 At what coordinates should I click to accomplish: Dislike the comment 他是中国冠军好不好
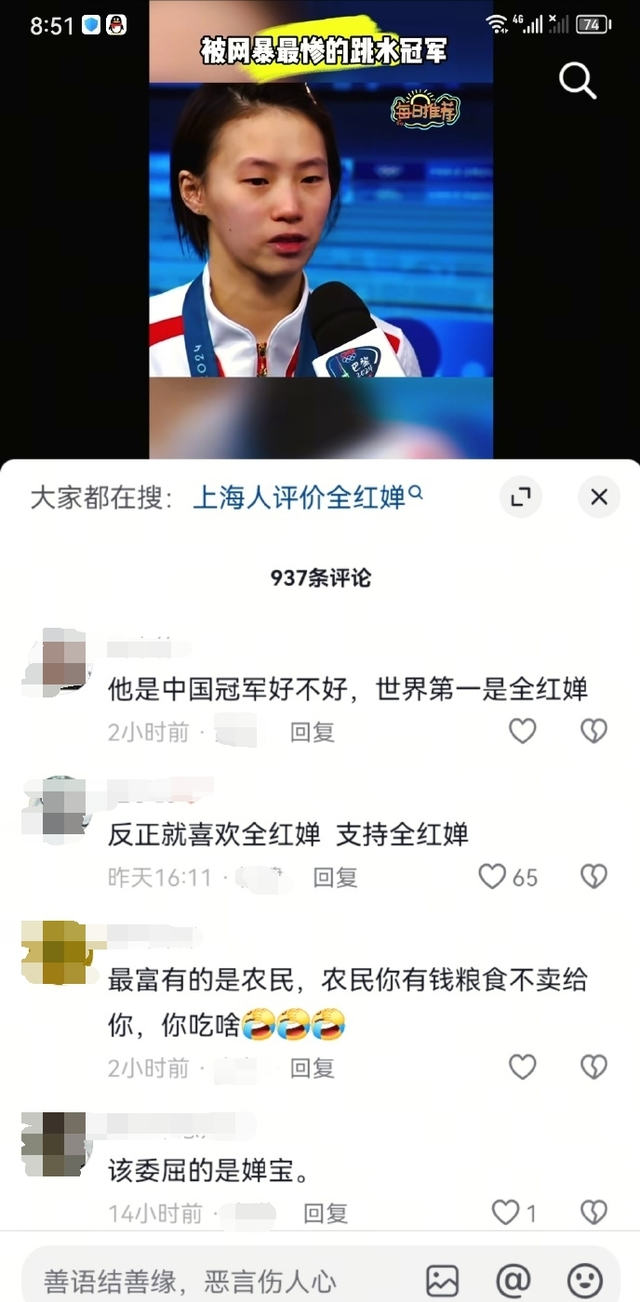point(594,731)
